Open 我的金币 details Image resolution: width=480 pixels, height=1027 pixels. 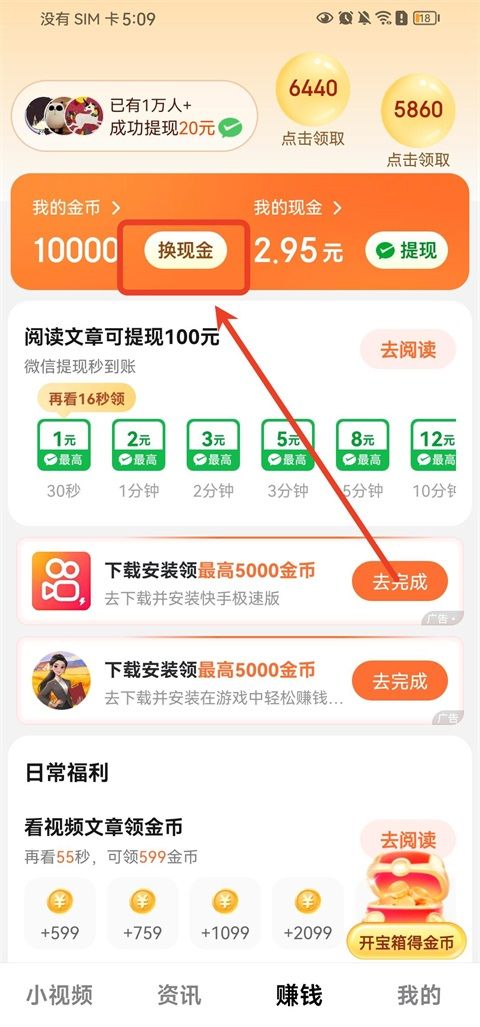(77, 208)
